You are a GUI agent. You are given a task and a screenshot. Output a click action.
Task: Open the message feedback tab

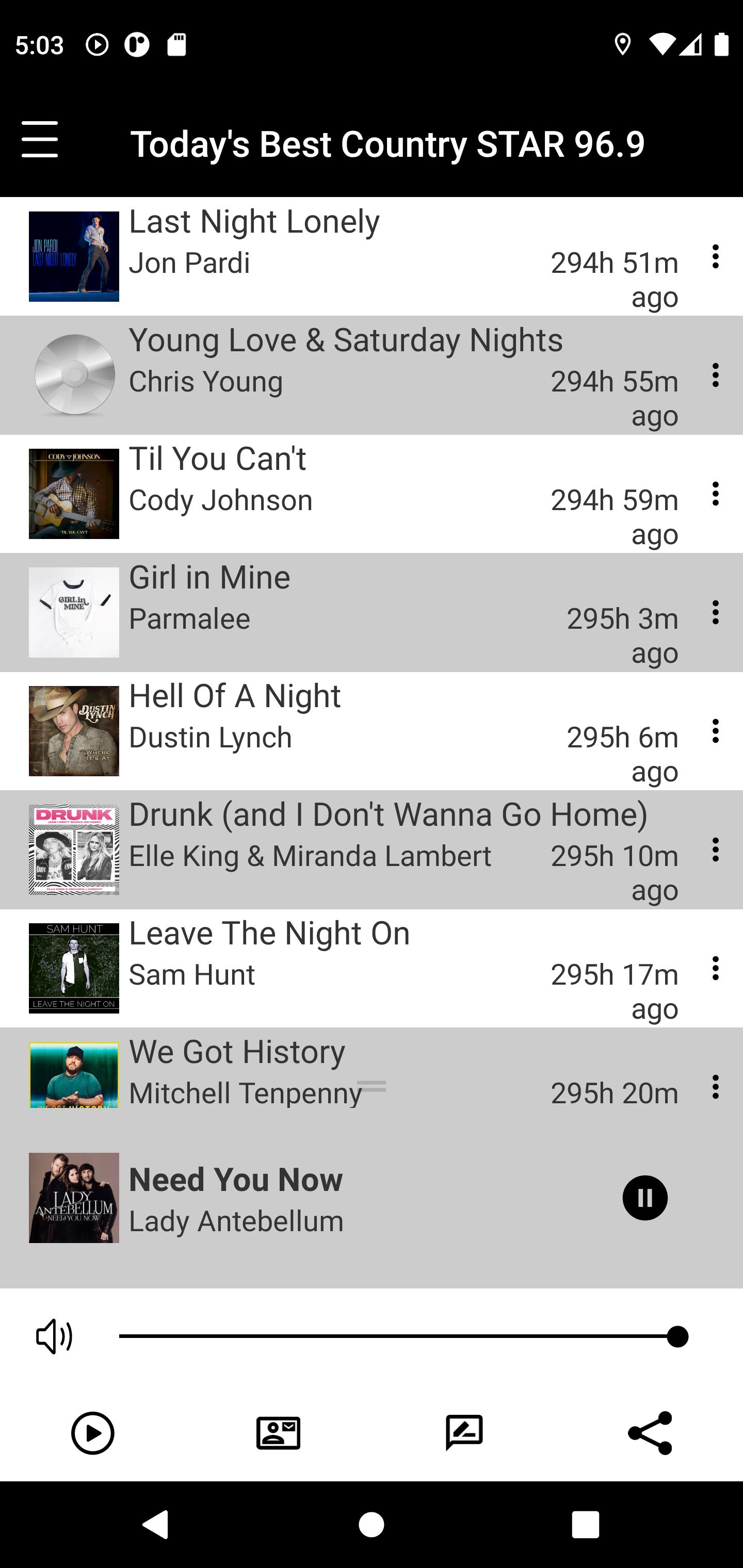click(x=464, y=1433)
